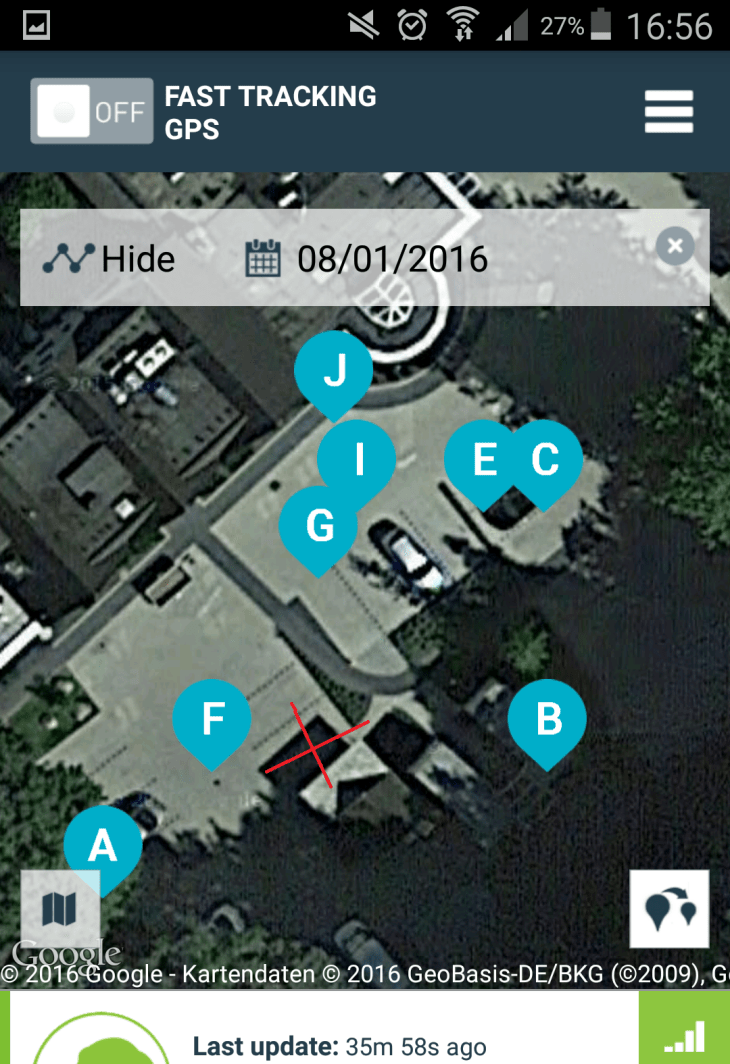Select map marker B

click(547, 718)
